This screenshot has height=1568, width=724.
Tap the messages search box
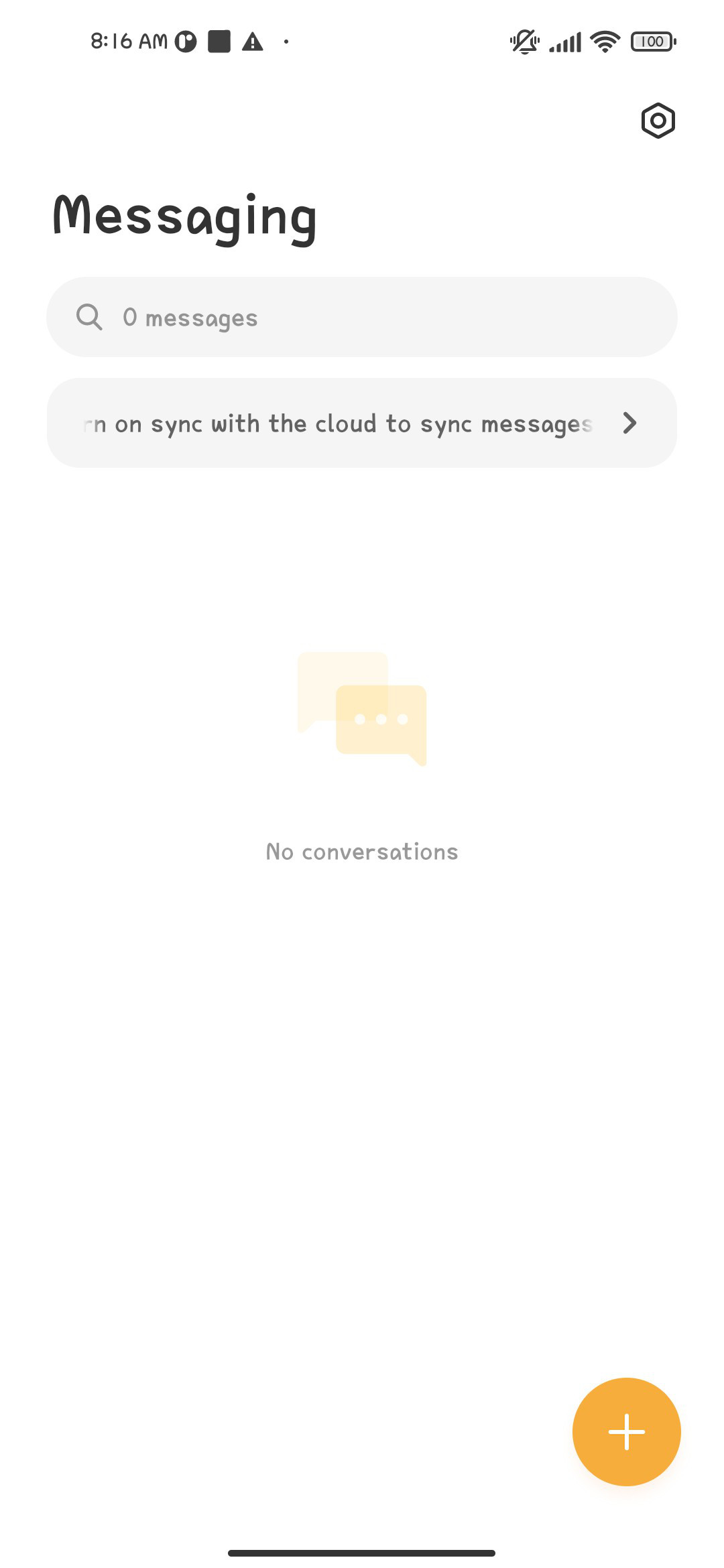click(362, 317)
